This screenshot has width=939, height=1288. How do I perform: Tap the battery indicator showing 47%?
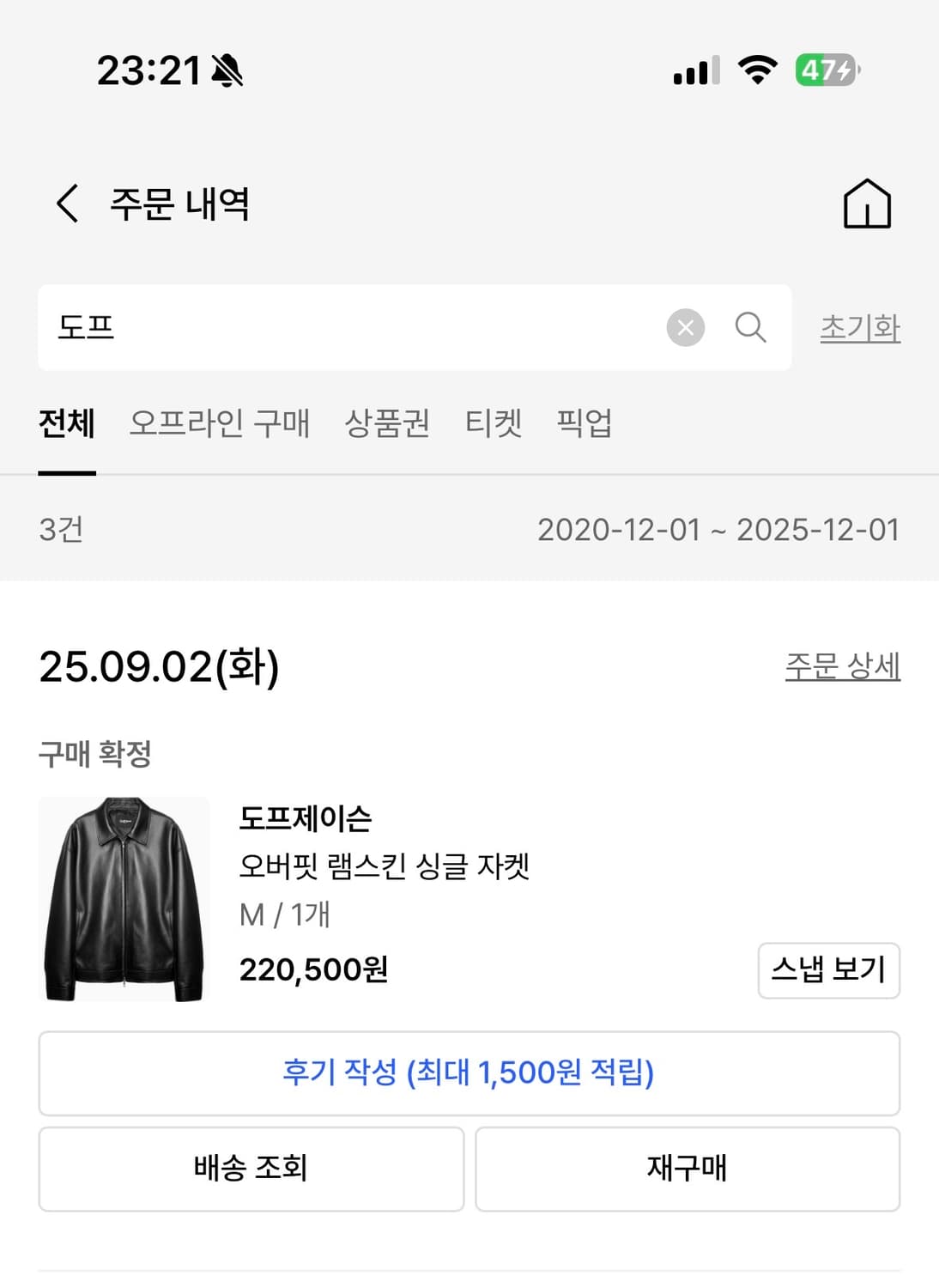pos(826,72)
